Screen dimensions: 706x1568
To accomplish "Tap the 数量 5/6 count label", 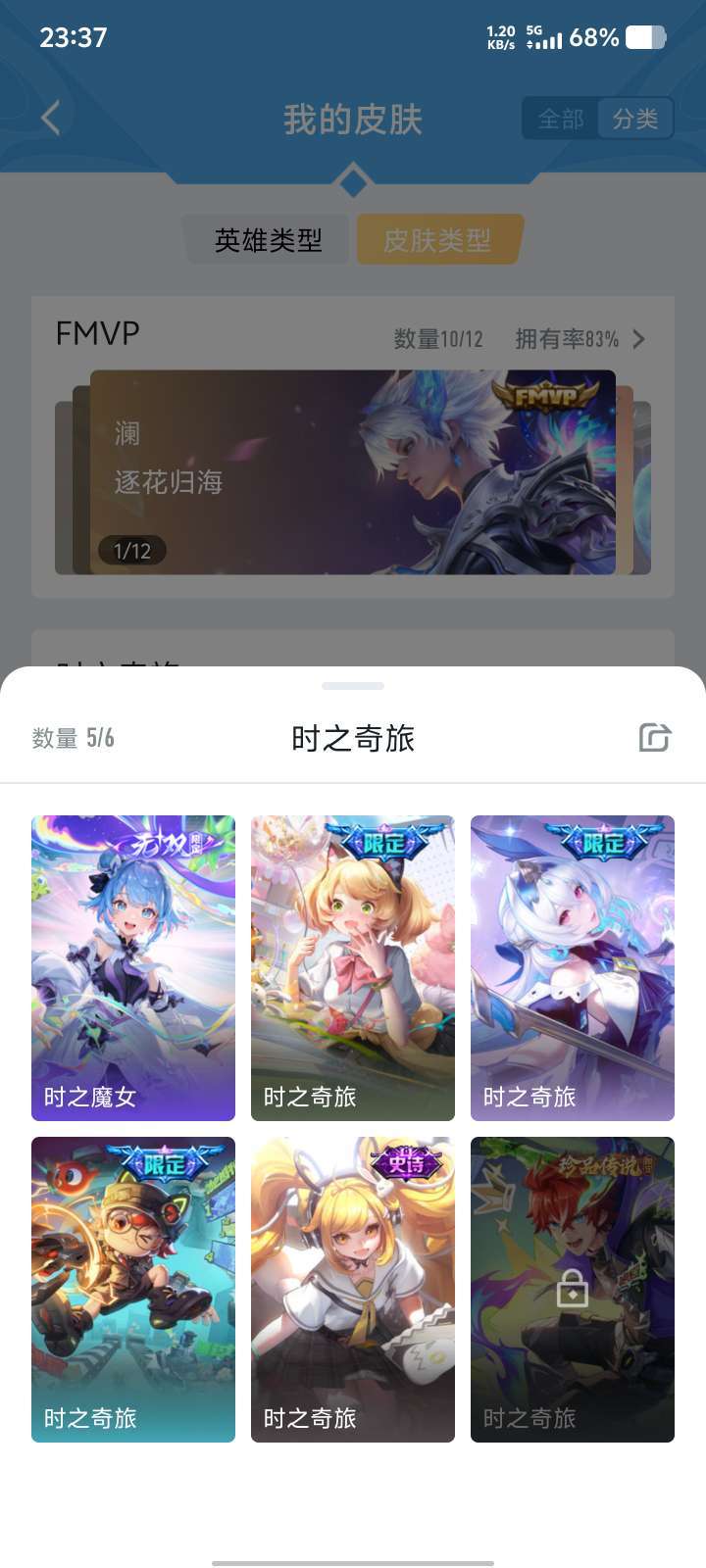I will 71,738.
